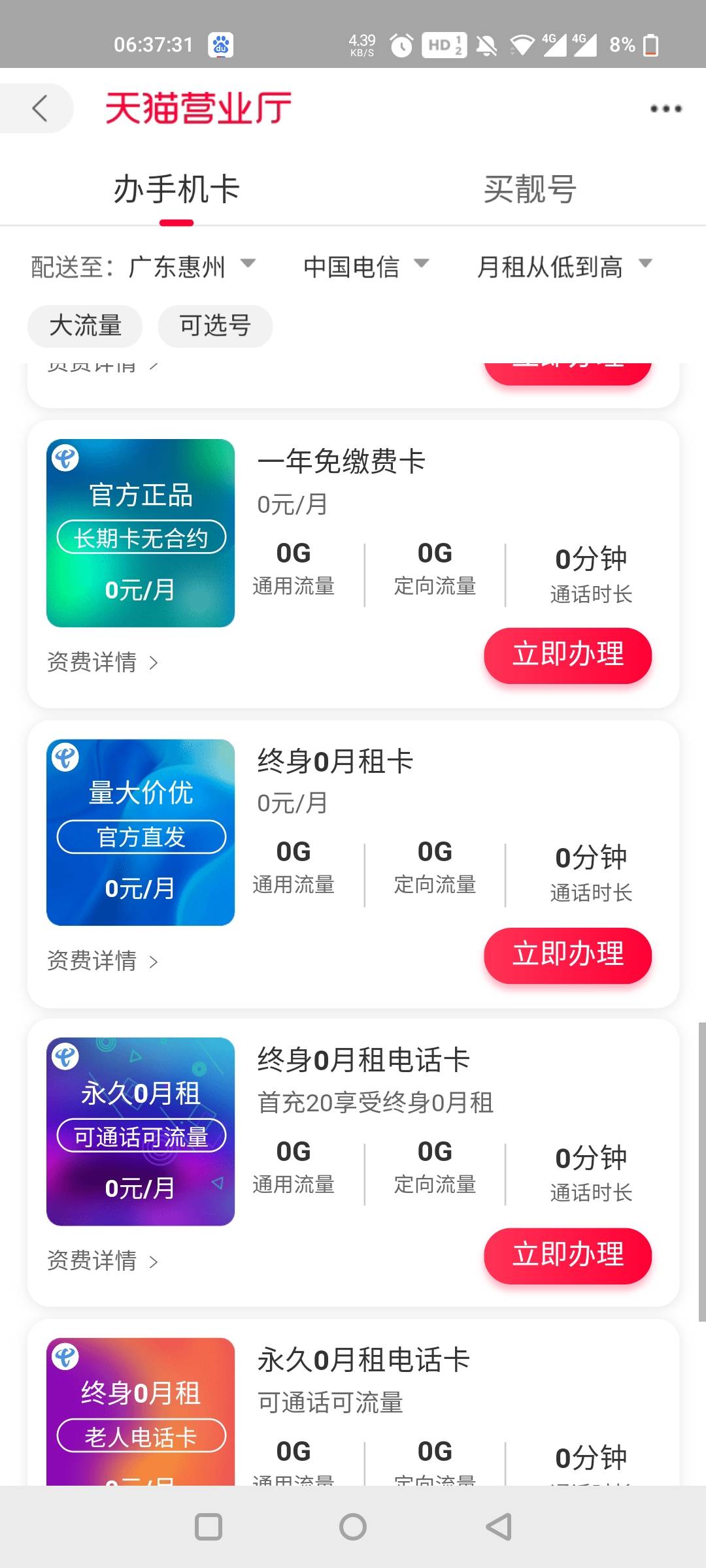Open the system recent apps button
Viewport: 706px width, 1568px height.
pyautogui.click(x=209, y=1527)
